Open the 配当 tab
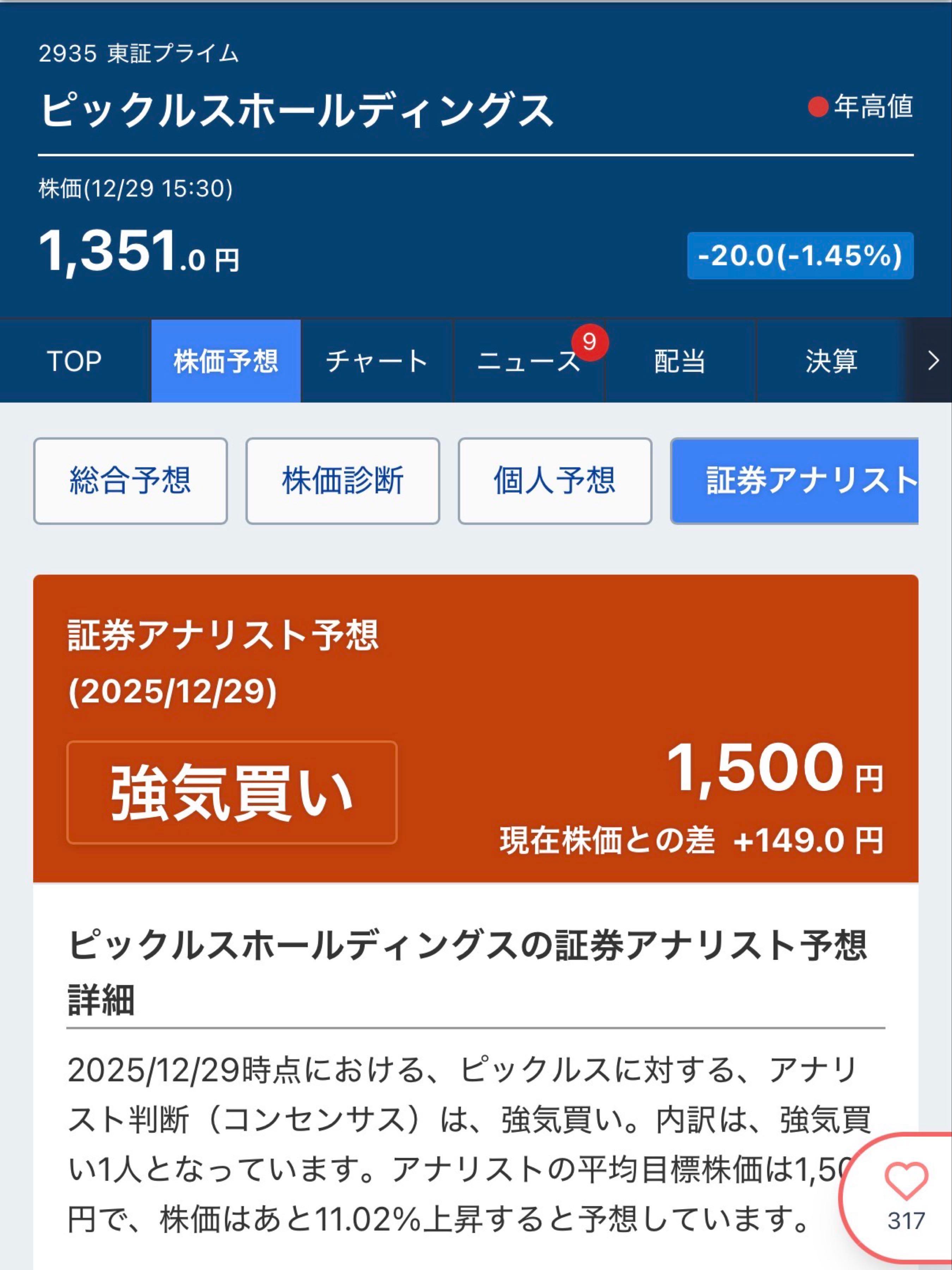The image size is (952, 1270). pyautogui.click(x=679, y=361)
